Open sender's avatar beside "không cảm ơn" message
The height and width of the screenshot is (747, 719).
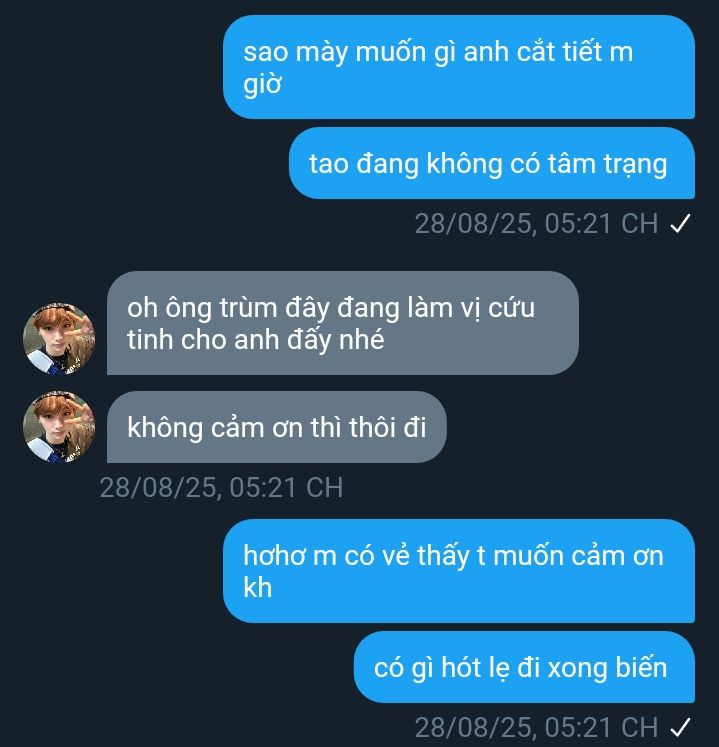[59, 427]
